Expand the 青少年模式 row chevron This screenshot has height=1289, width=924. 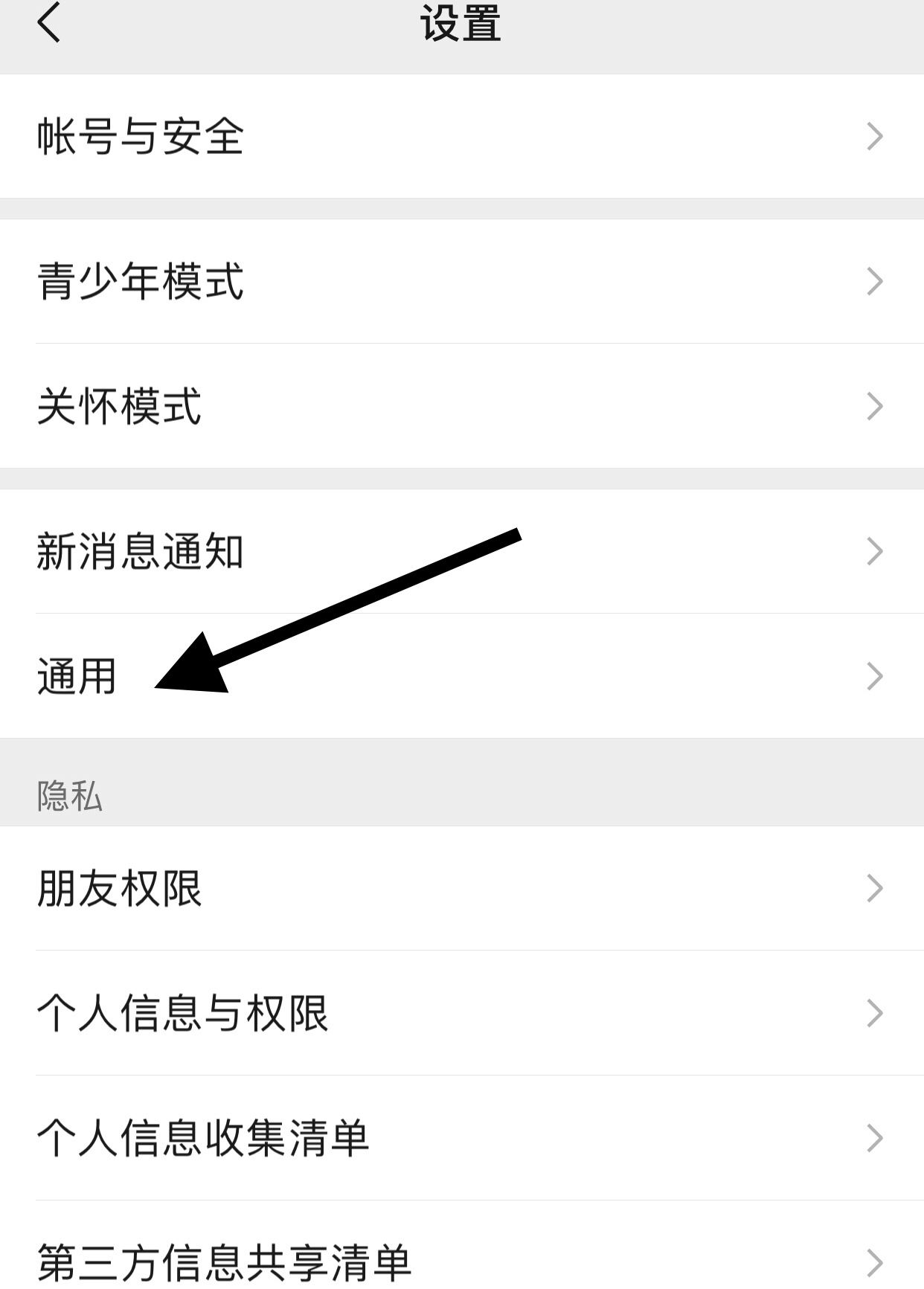(876, 279)
